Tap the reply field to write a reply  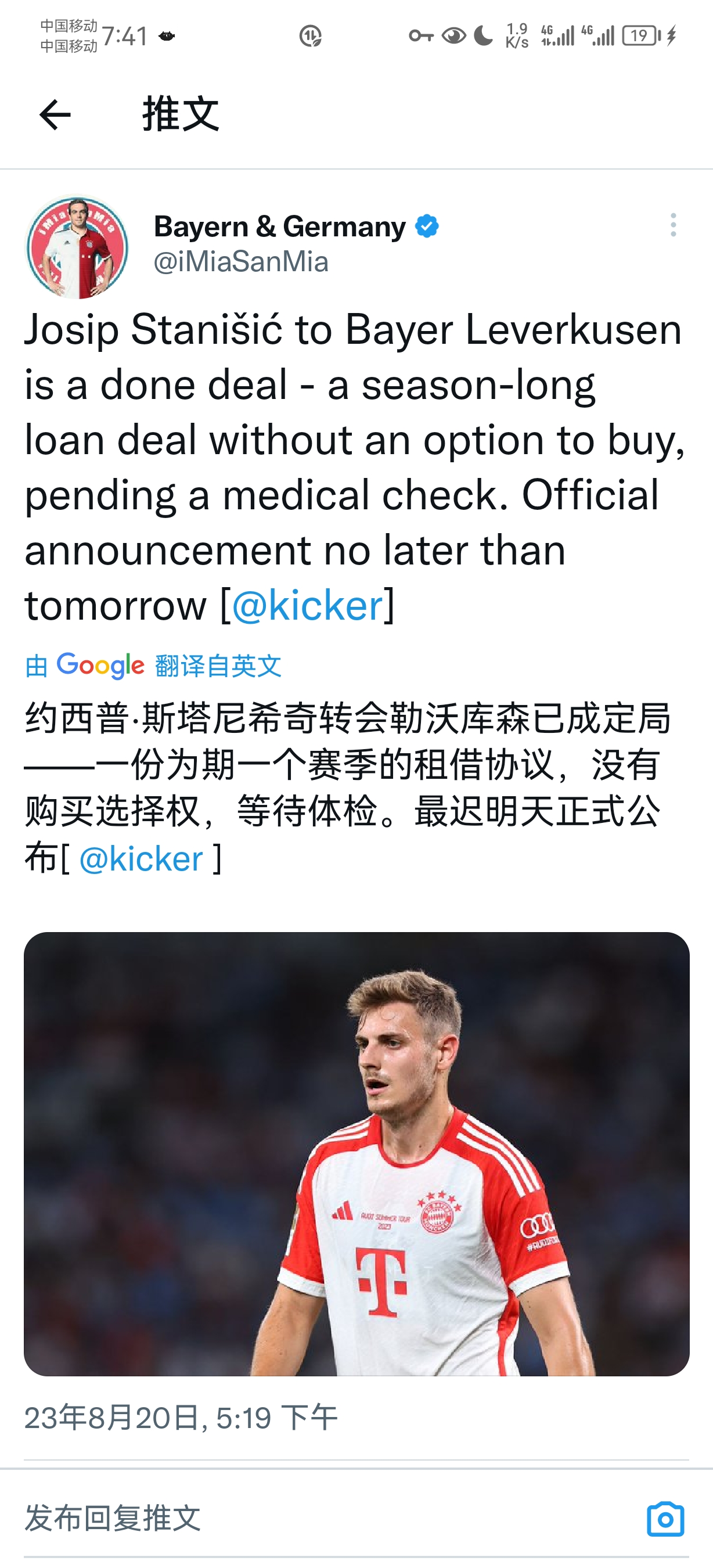[x=304, y=1517]
